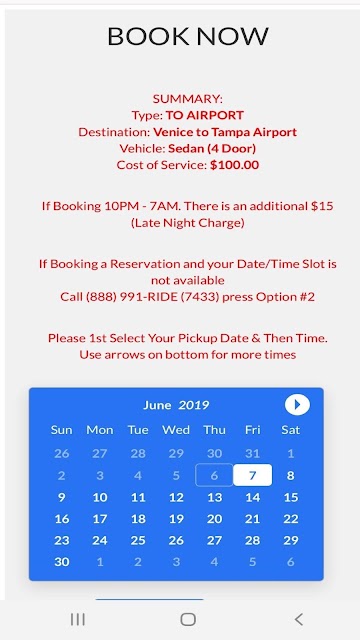
Task: Tap June 12 in the calendar
Action: (x=176, y=497)
